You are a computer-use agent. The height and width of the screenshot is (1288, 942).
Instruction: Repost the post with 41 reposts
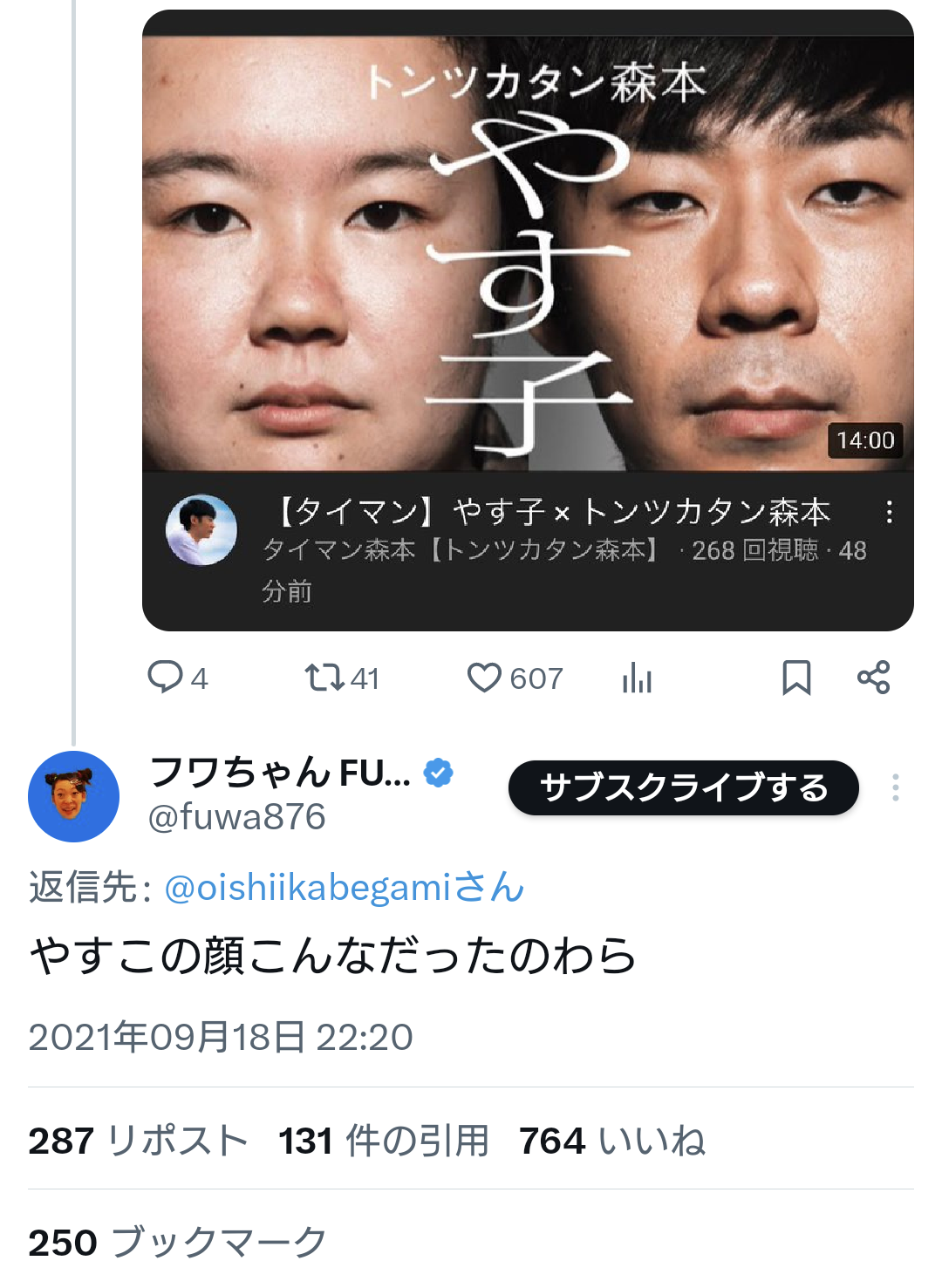(x=325, y=678)
